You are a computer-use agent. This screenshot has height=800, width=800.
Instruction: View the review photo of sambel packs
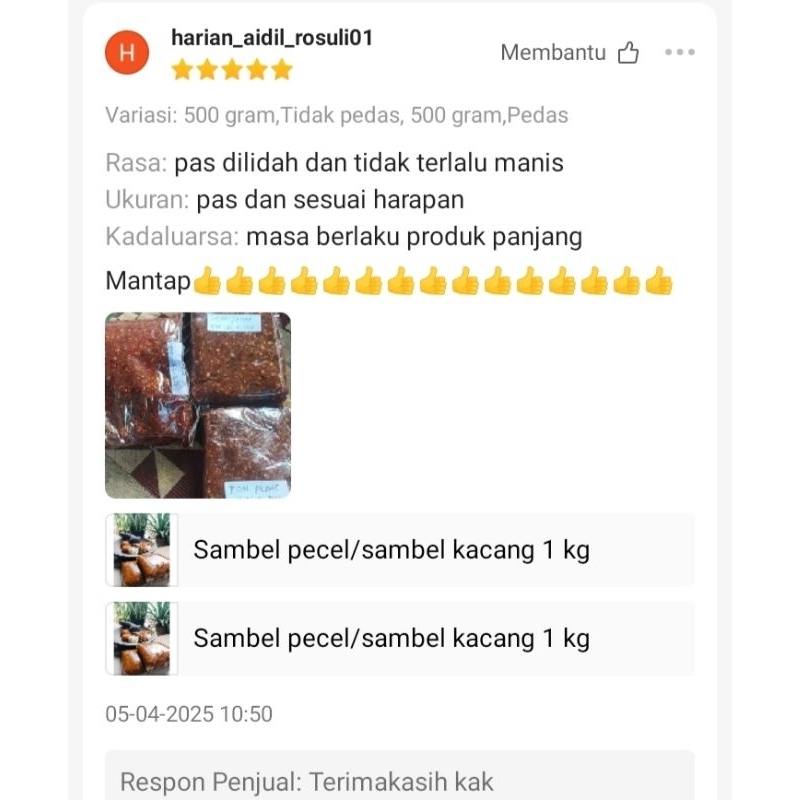click(198, 405)
